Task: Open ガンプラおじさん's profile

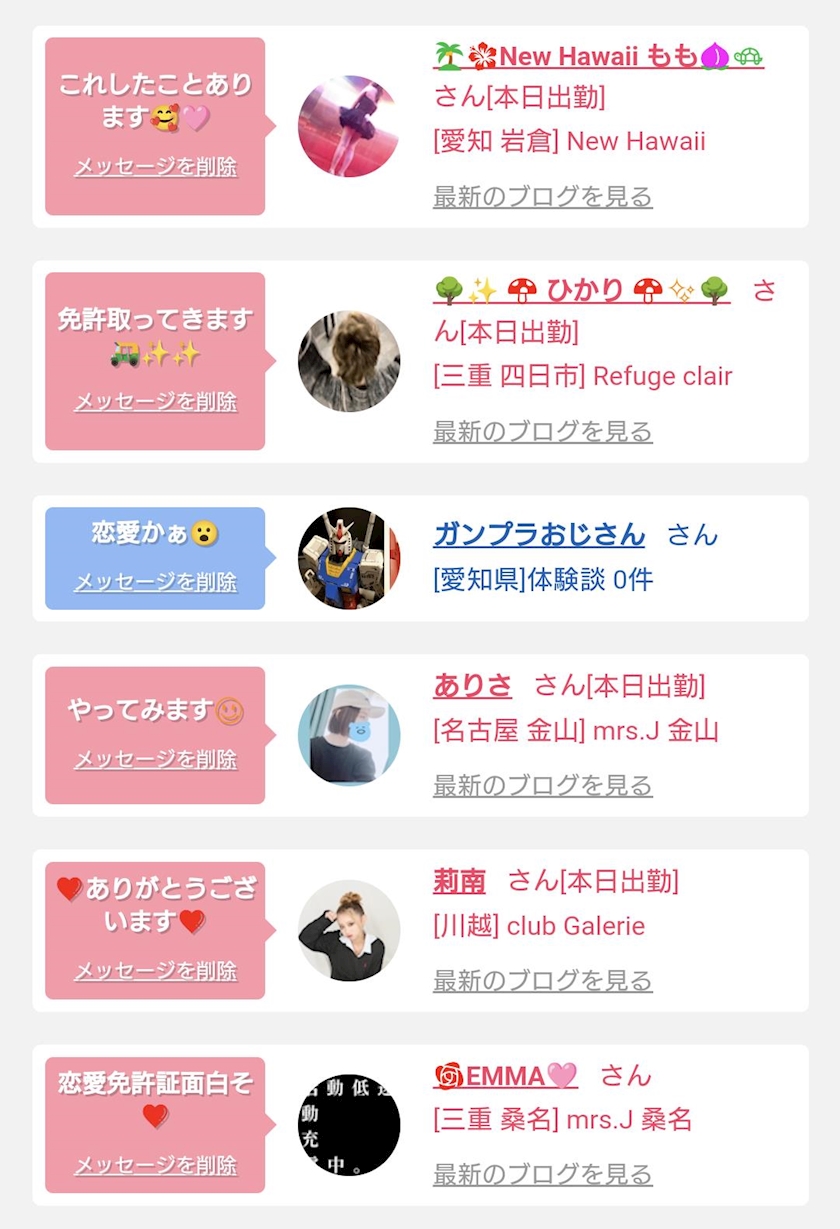Action: pos(539,534)
